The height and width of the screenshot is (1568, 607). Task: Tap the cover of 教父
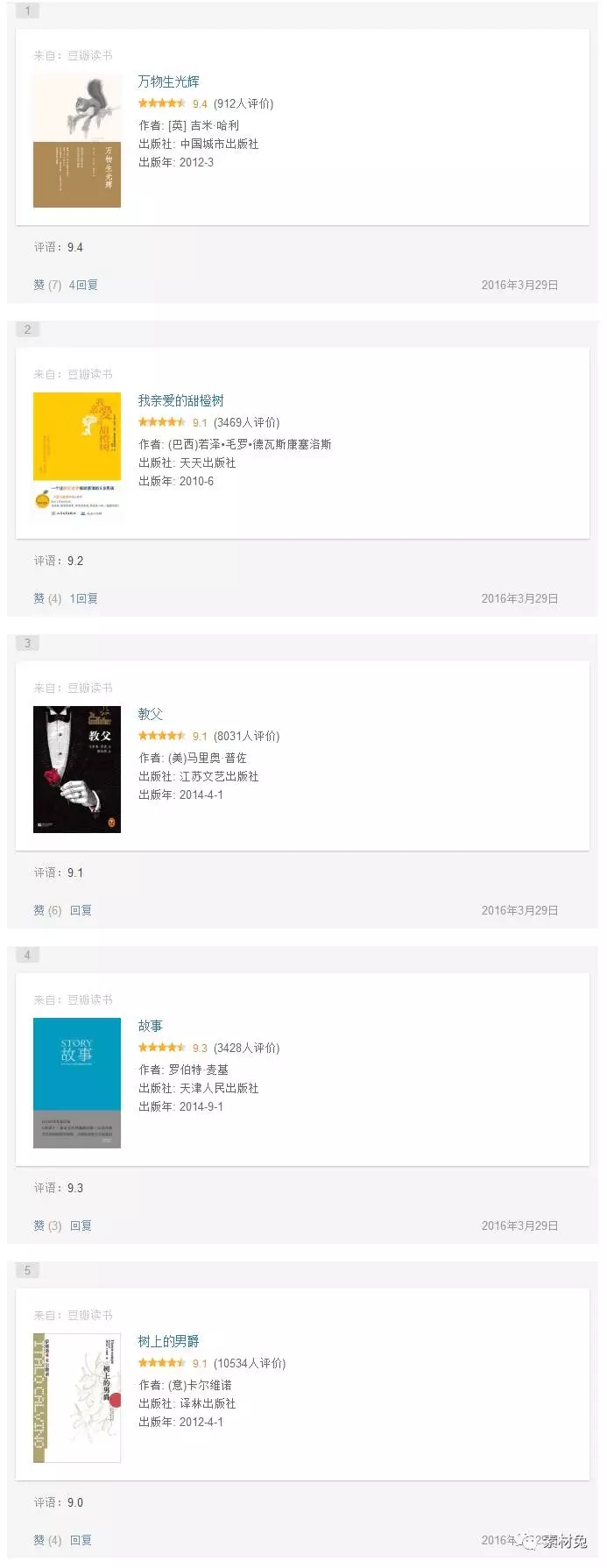click(x=77, y=769)
